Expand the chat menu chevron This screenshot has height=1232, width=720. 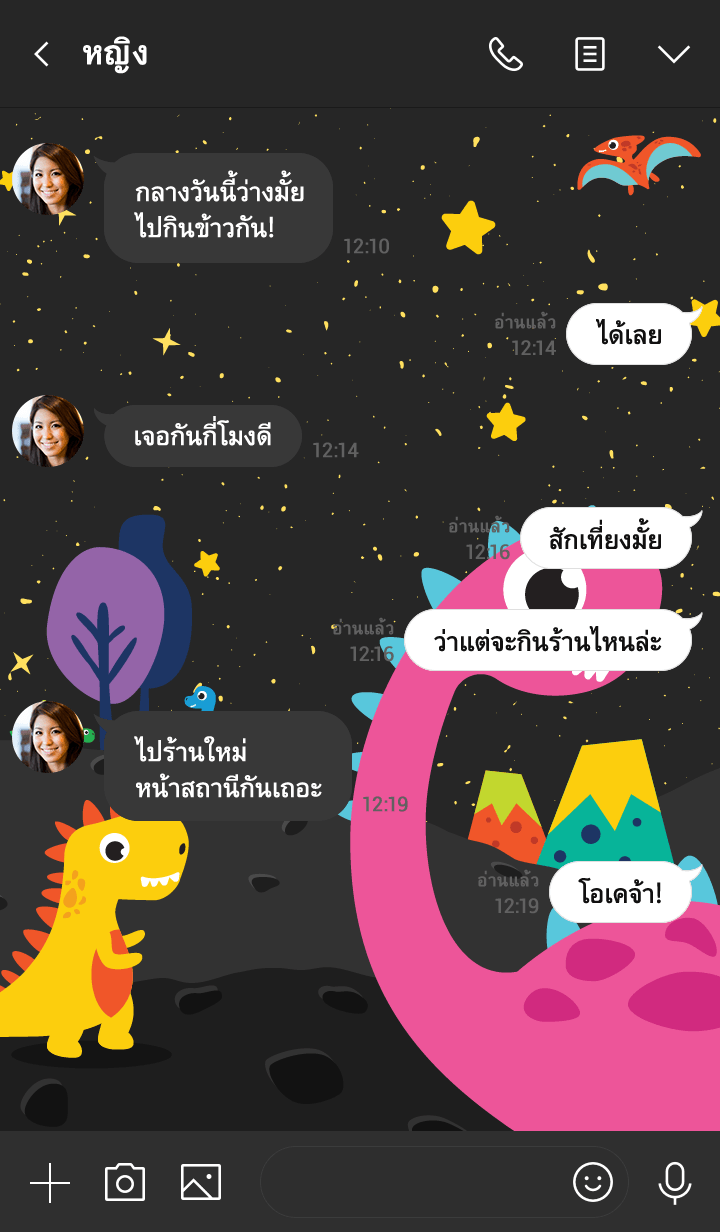click(x=674, y=54)
